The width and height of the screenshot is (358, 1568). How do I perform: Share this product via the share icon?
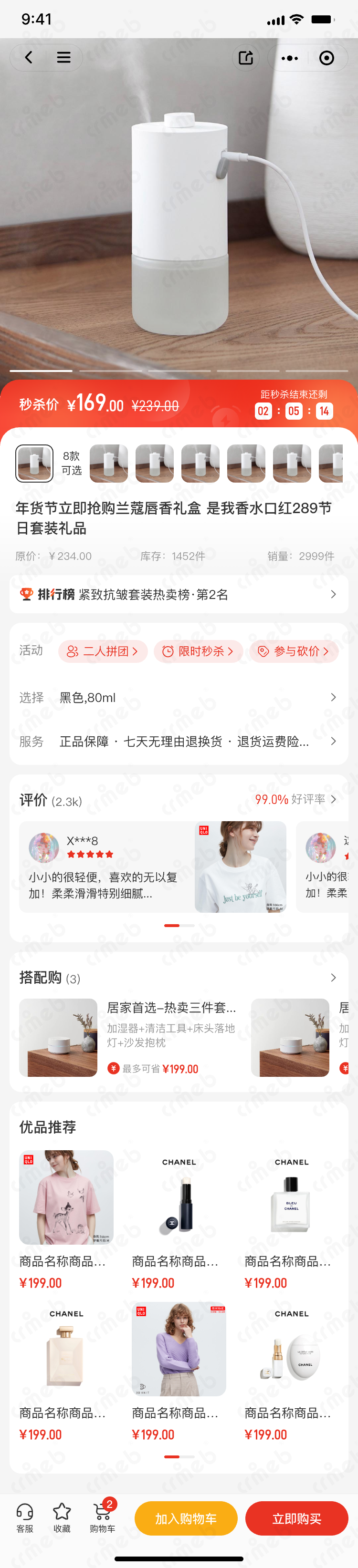click(245, 58)
